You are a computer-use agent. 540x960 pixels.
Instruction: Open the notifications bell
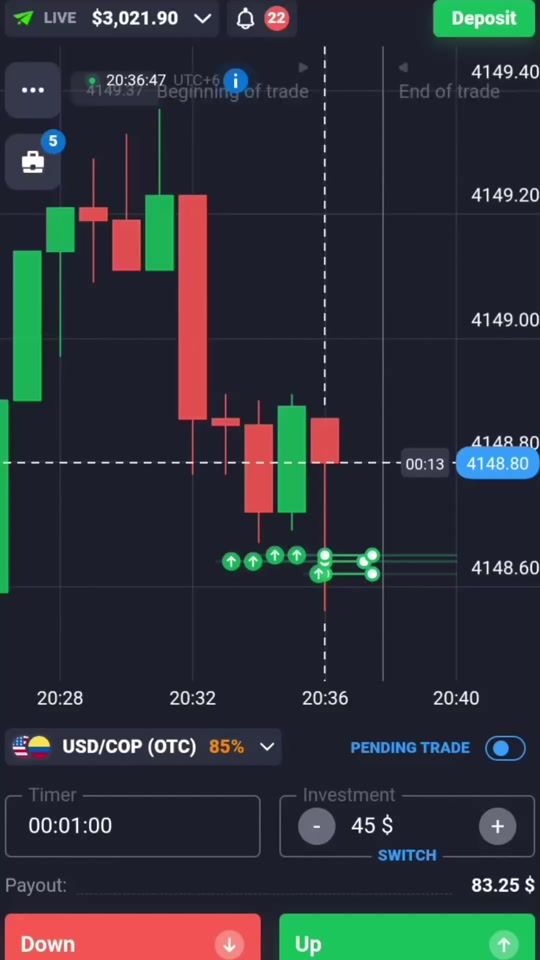pos(246,18)
